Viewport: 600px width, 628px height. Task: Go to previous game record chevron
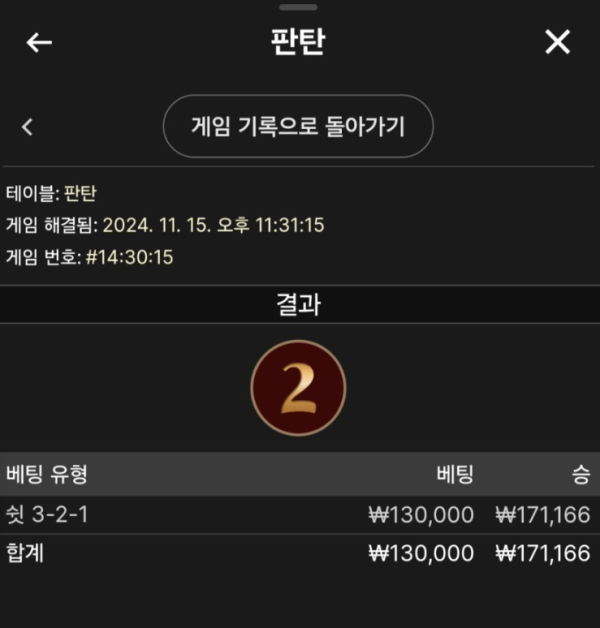[x=28, y=127]
